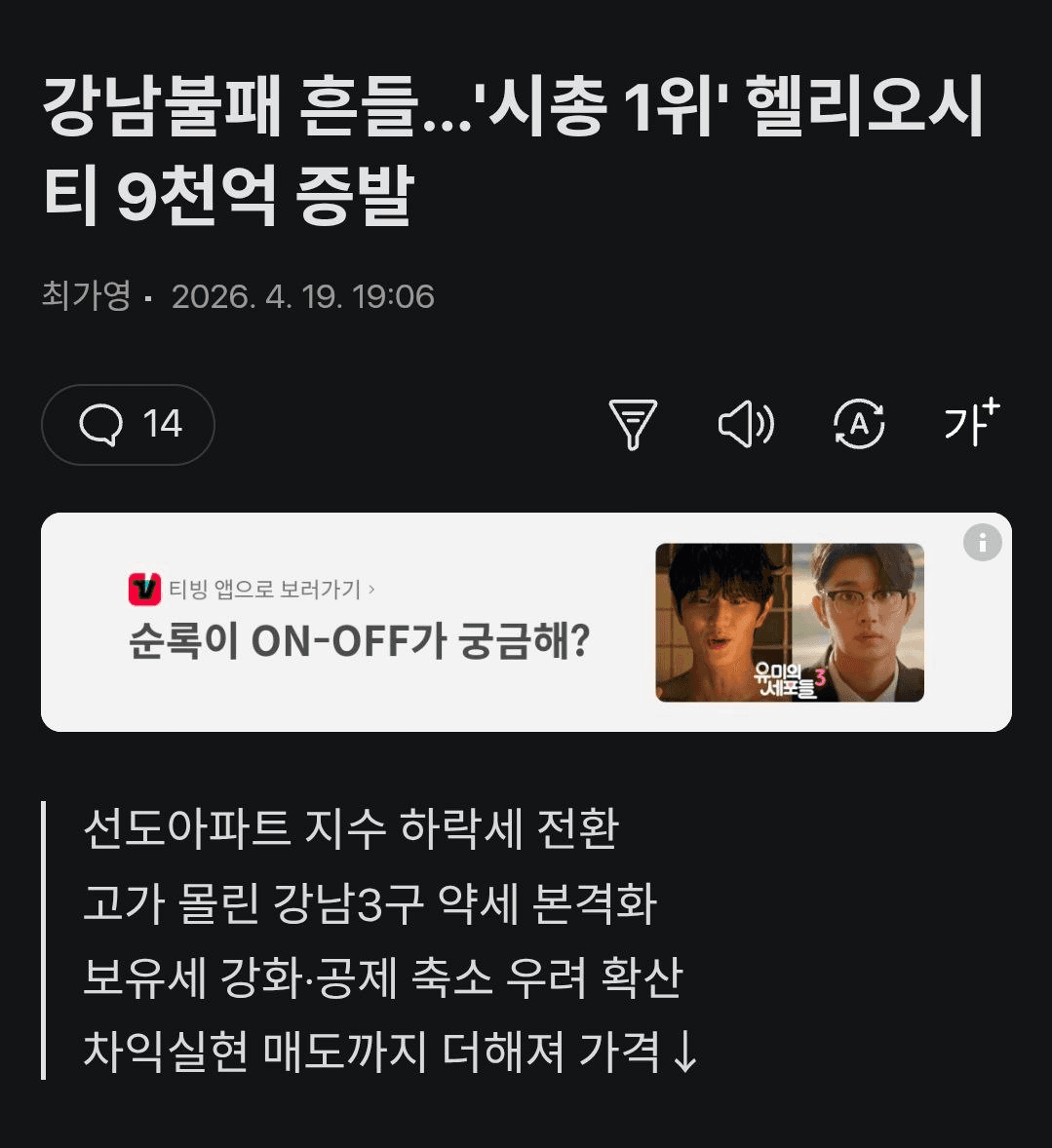Open the 14 comments button
This screenshot has width=1052, height=1148.
coord(128,425)
